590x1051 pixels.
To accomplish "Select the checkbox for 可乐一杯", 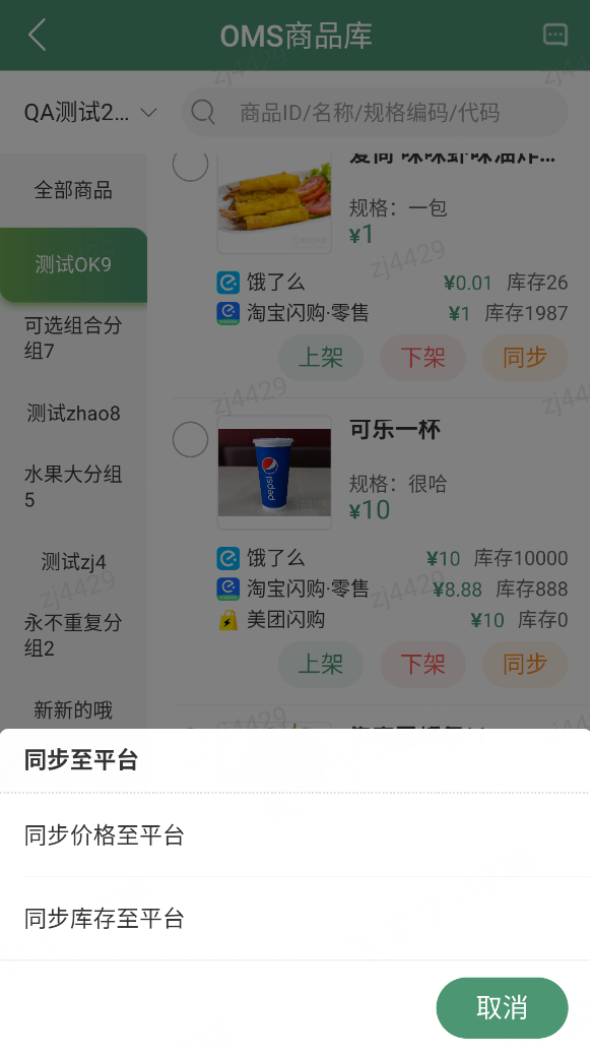I will click(x=190, y=440).
